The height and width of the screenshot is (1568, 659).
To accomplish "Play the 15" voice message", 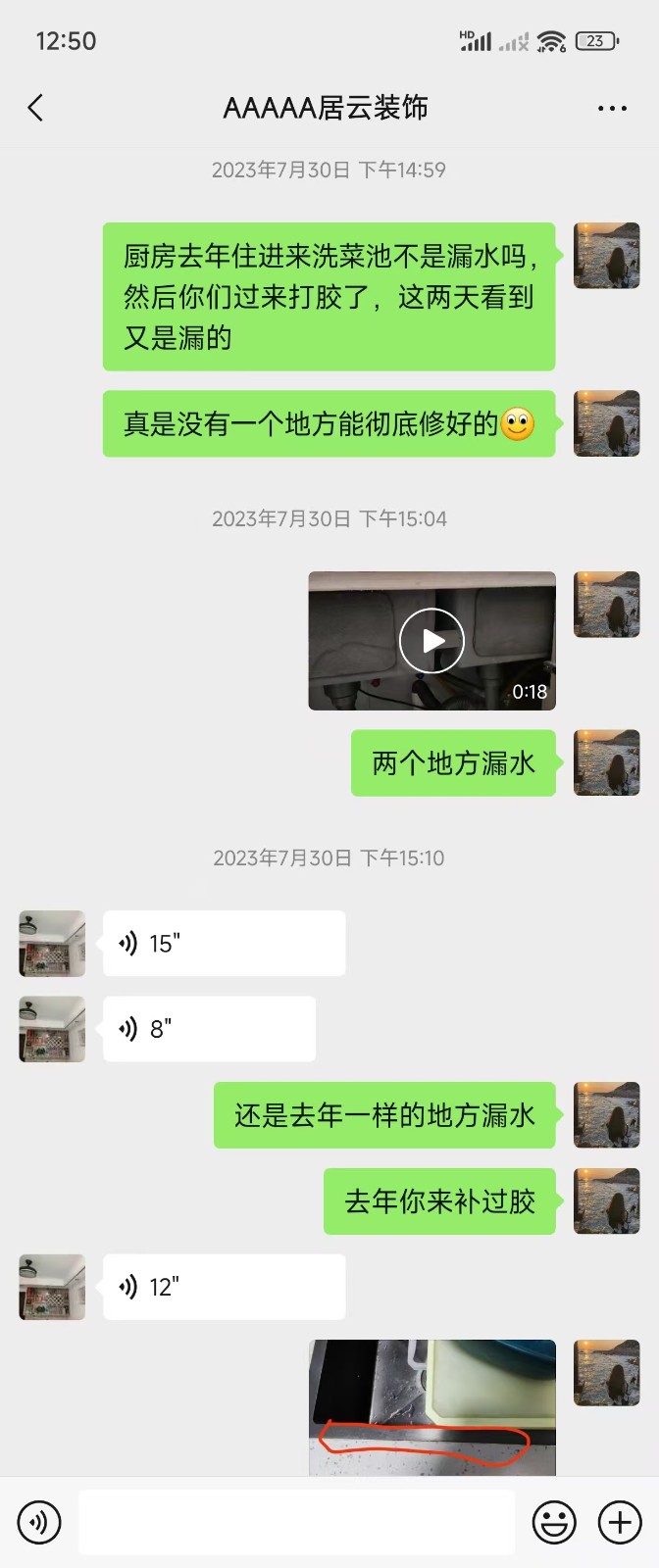I will coord(224,944).
